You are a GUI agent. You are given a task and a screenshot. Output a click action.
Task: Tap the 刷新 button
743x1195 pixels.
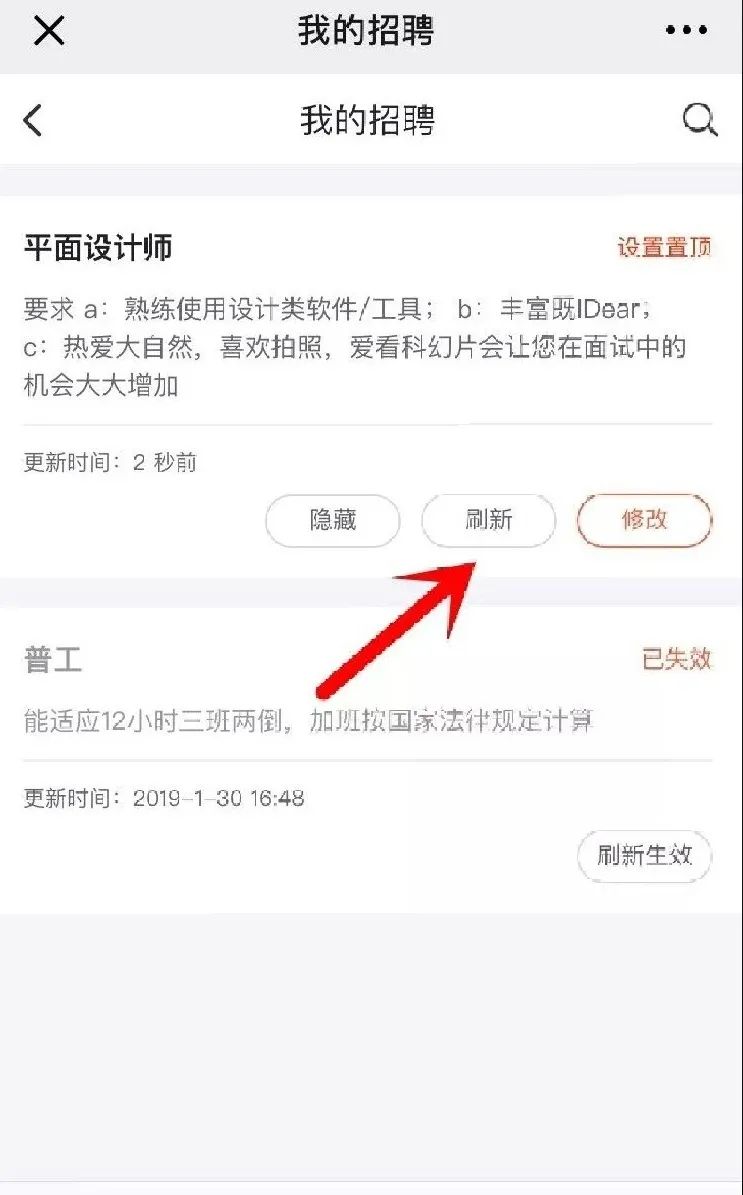click(x=488, y=521)
